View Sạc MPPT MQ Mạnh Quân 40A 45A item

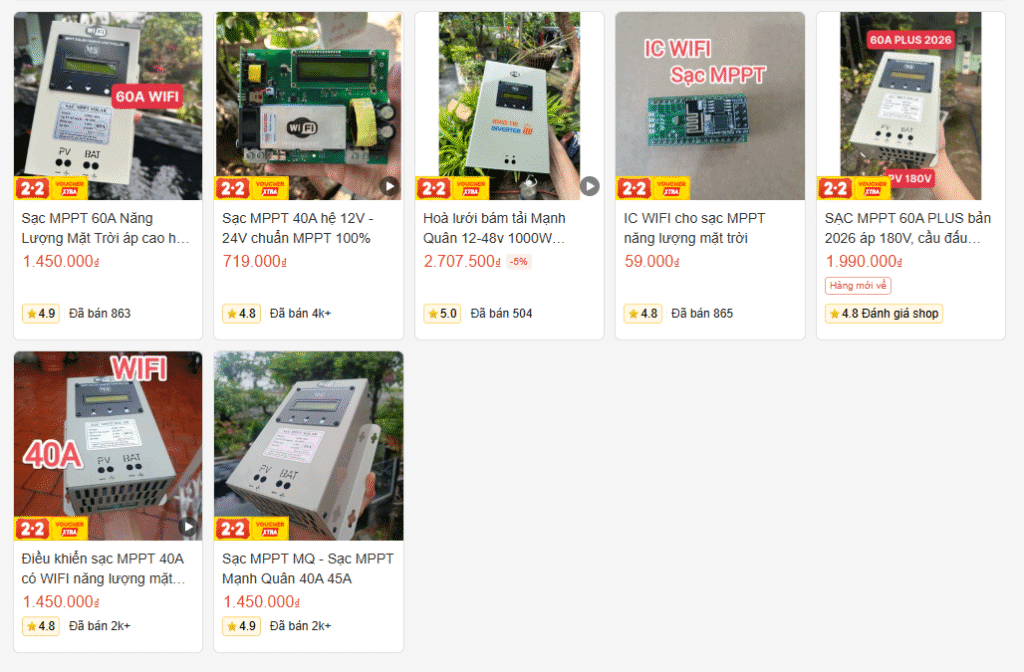pos(308,567)
